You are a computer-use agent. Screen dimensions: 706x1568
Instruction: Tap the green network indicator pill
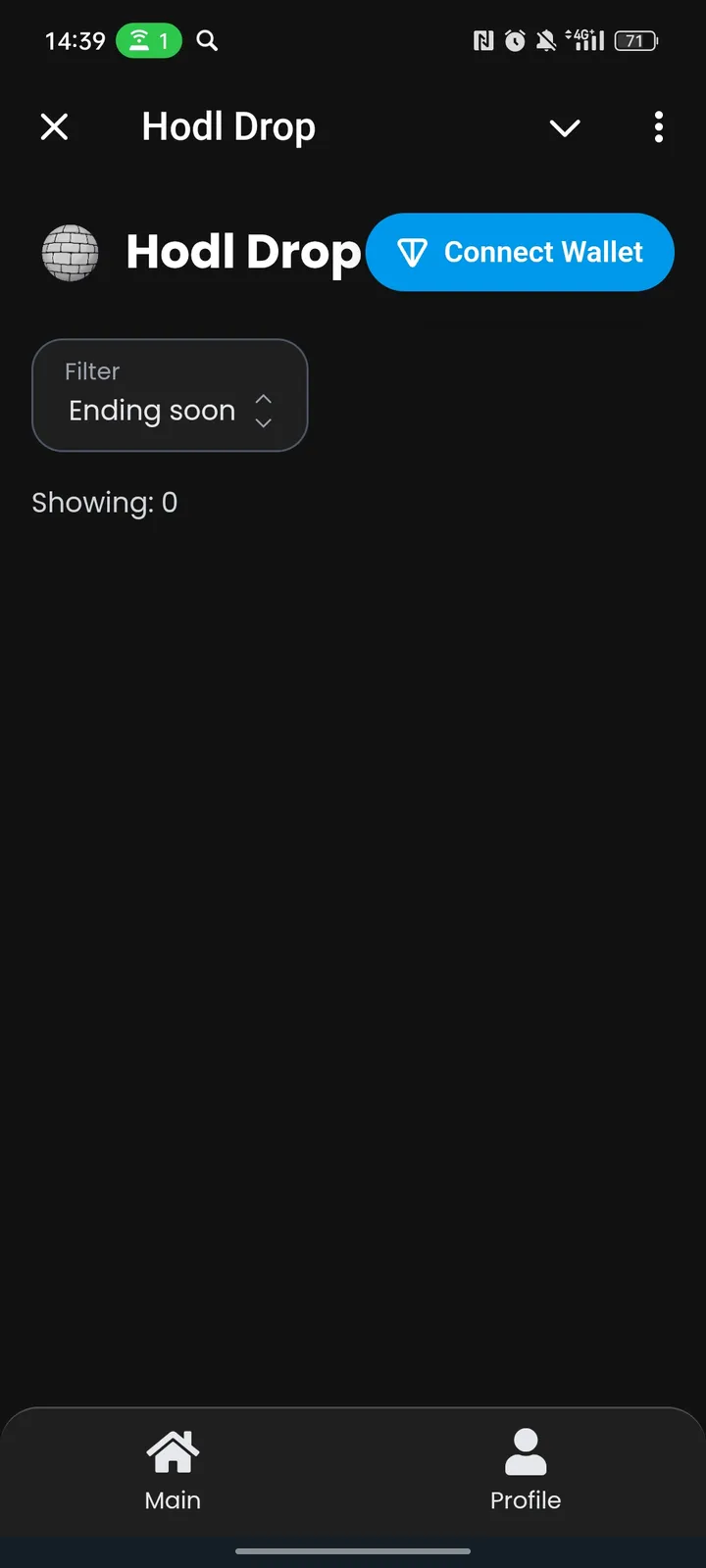pos(149,40)
